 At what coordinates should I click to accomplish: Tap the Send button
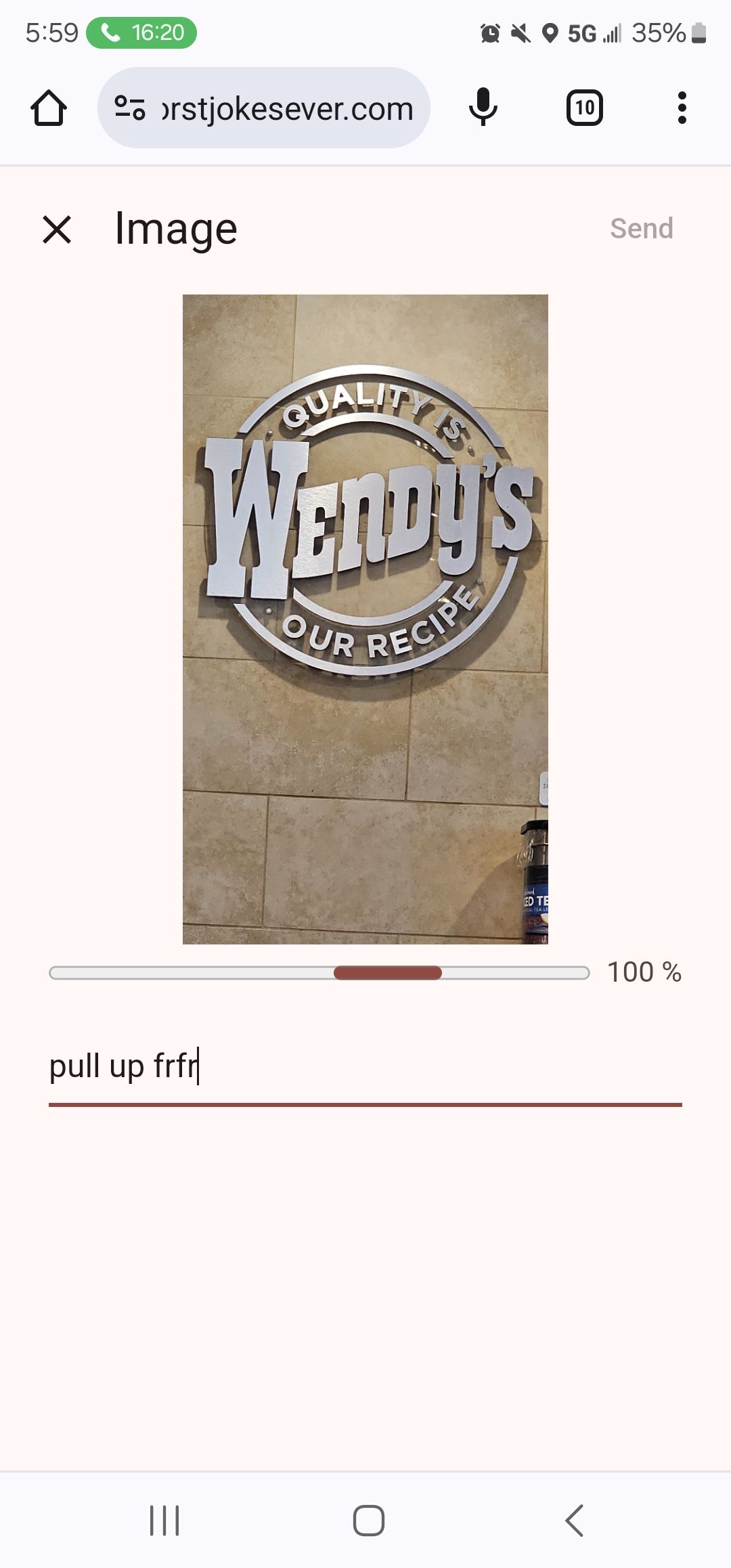pos(641,229)
